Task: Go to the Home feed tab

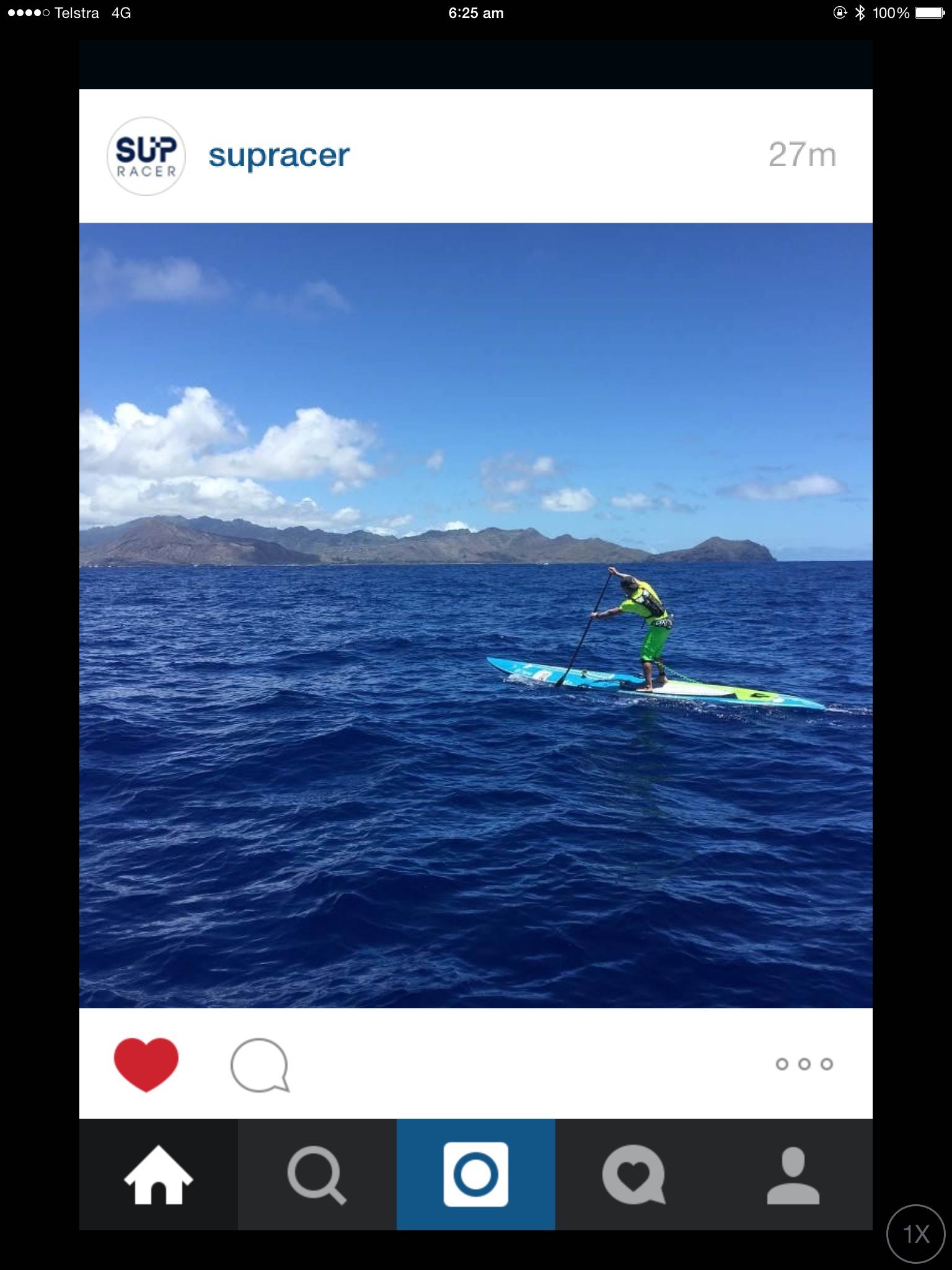Action: point(159,1175)
